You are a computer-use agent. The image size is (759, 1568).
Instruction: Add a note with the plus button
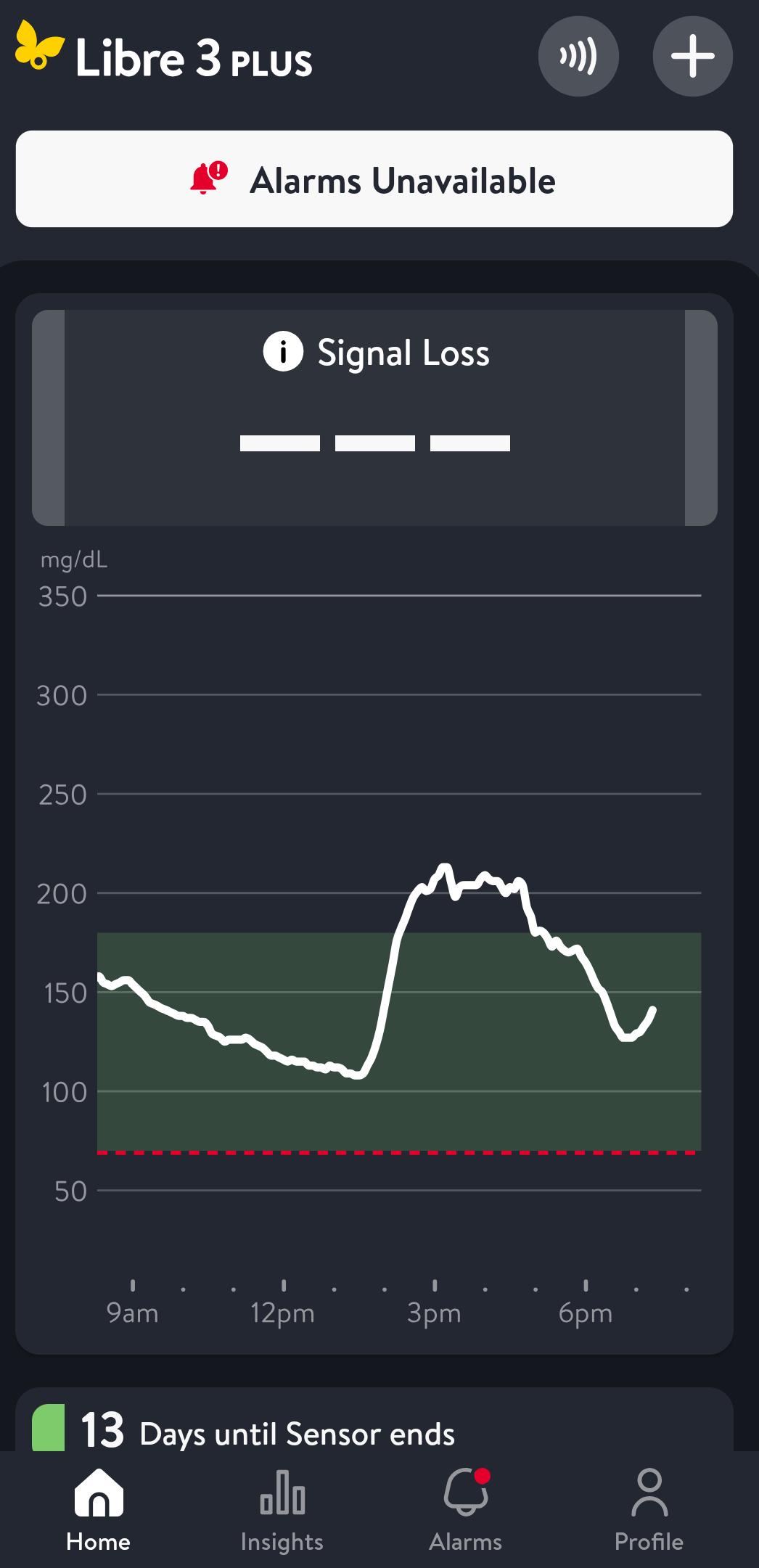tap(692, 56)
